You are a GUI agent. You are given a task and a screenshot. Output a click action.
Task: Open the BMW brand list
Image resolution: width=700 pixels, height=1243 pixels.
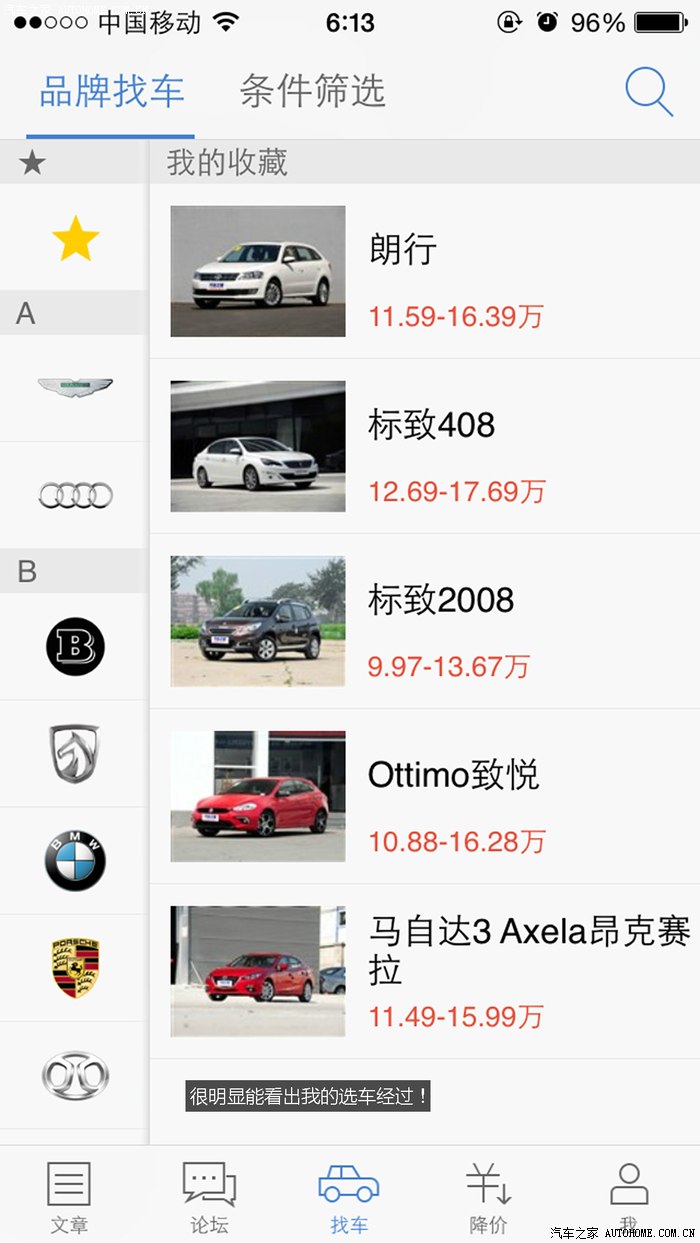point(75,861)
